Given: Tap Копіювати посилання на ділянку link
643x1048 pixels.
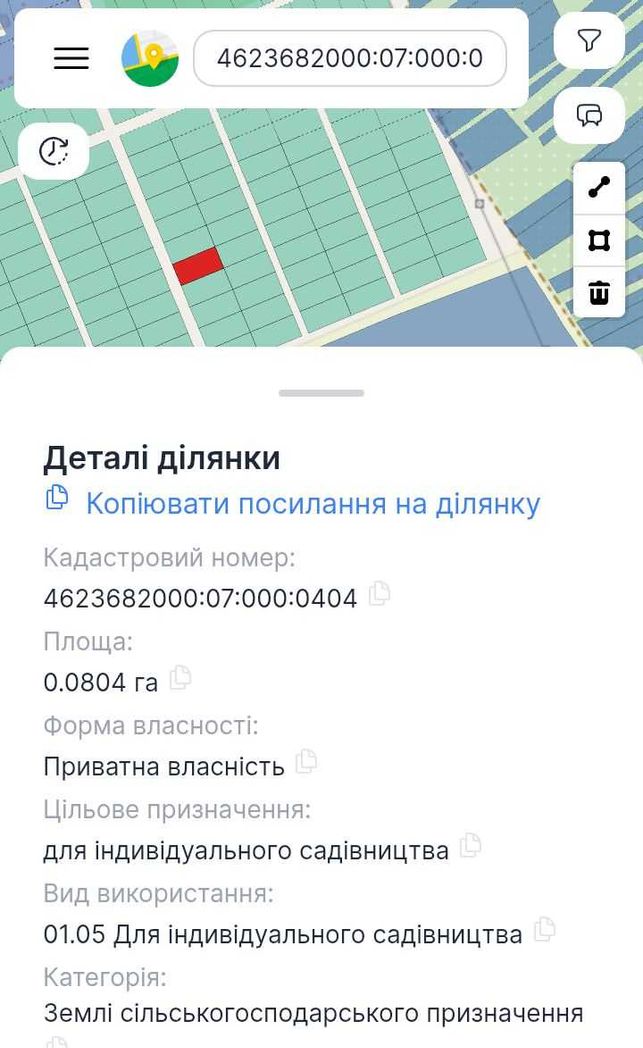Looking at the screenshot, I should click(x=313, y=503).
